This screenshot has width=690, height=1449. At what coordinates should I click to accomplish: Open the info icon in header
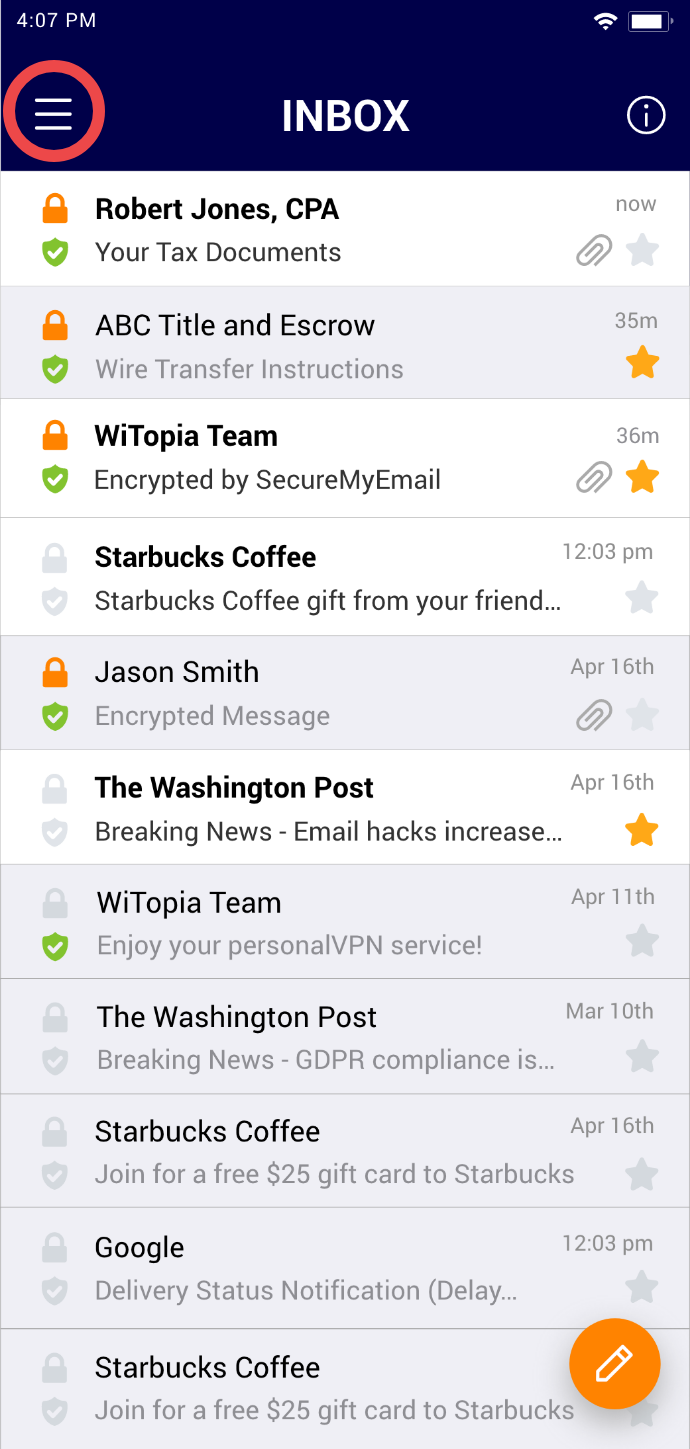645,116
